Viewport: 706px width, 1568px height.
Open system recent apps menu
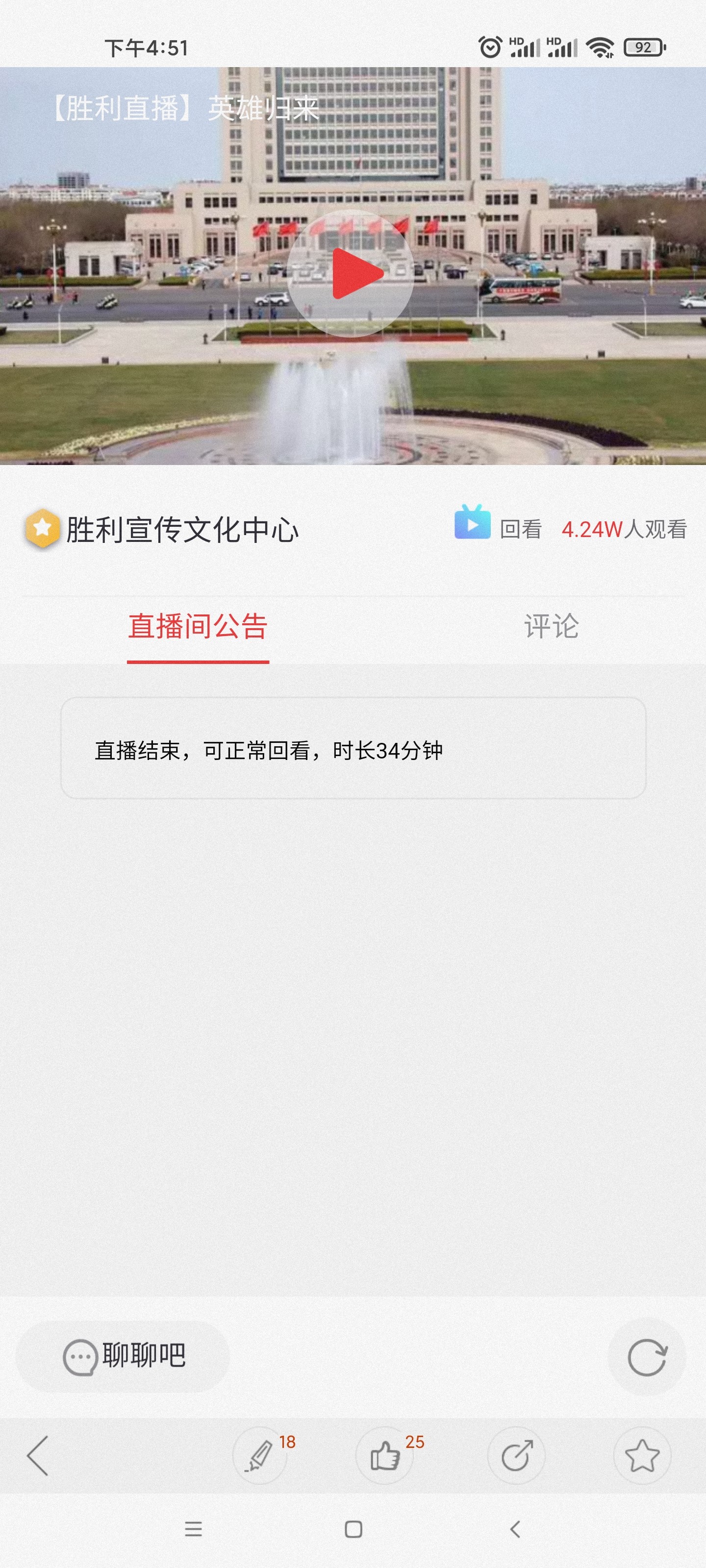pos(193,1529)
